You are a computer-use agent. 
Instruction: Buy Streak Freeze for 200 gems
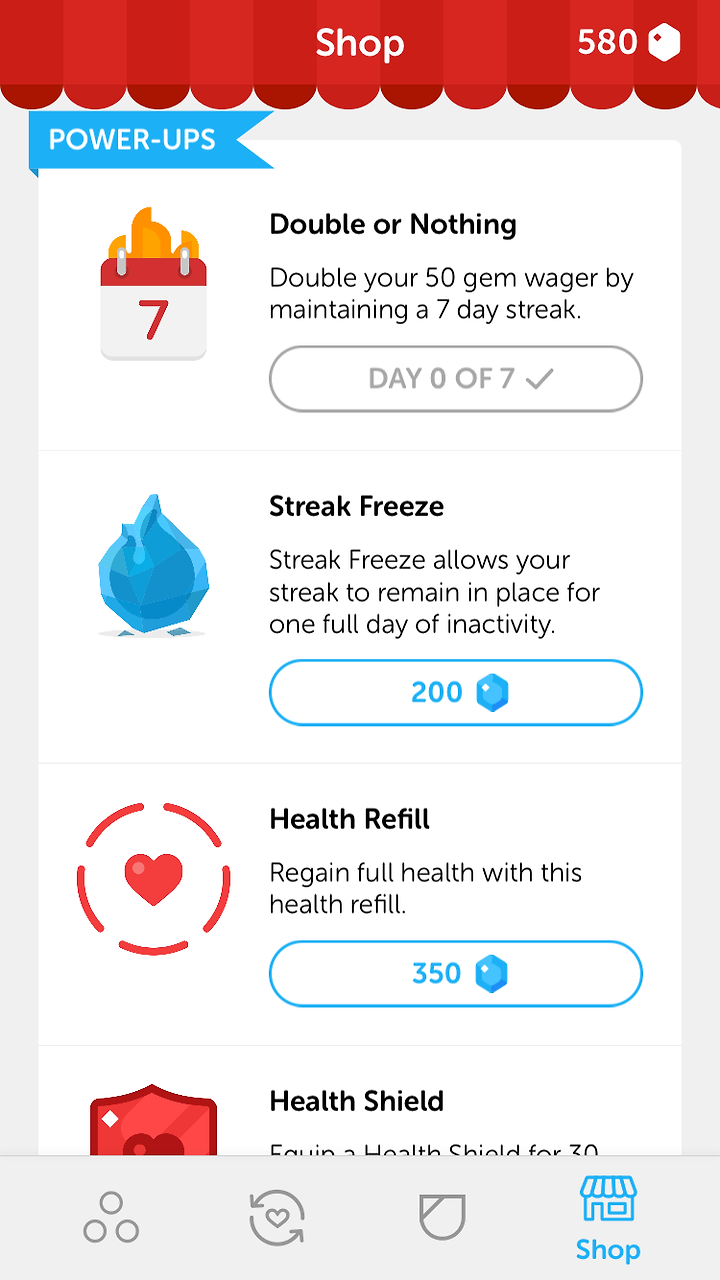(455, 692)
